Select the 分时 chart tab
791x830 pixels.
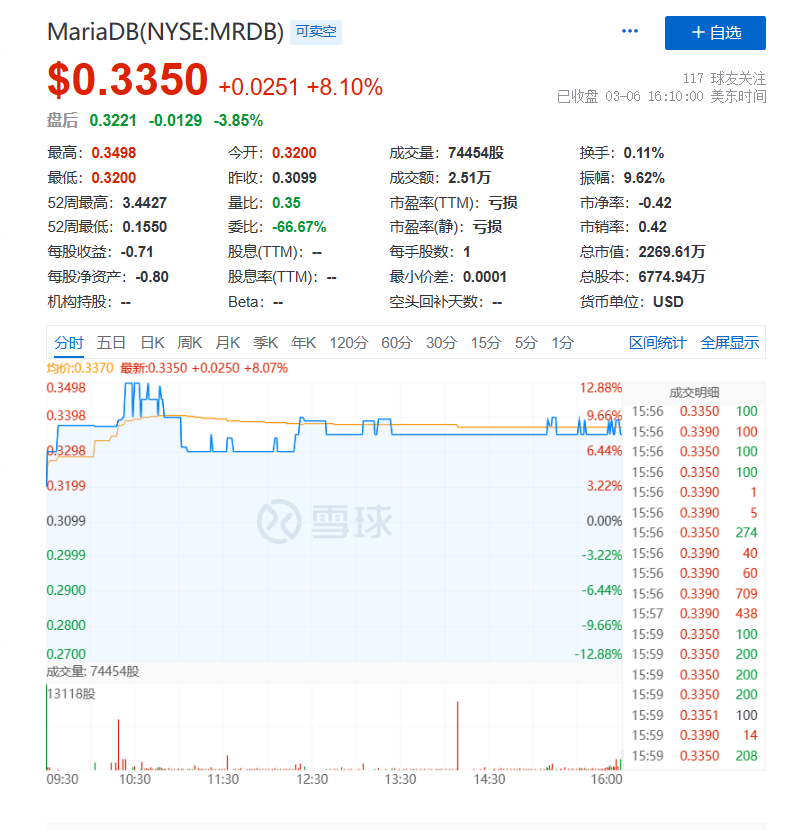pos(69,343)
